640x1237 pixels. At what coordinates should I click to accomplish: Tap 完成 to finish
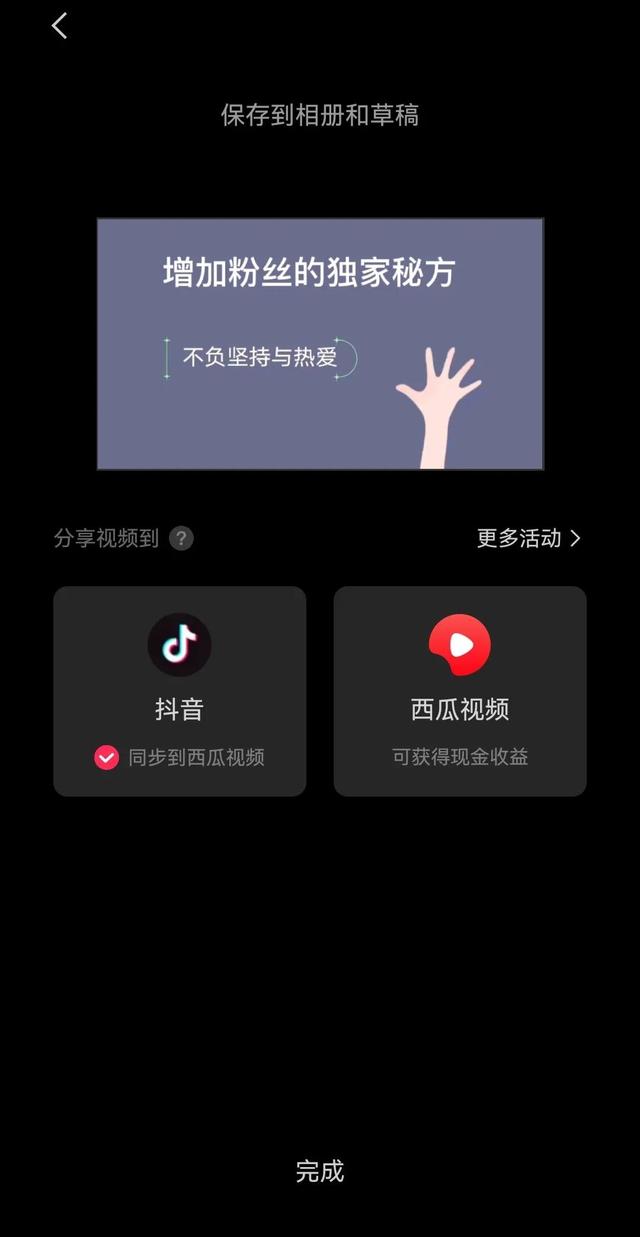coord(320,1171)
